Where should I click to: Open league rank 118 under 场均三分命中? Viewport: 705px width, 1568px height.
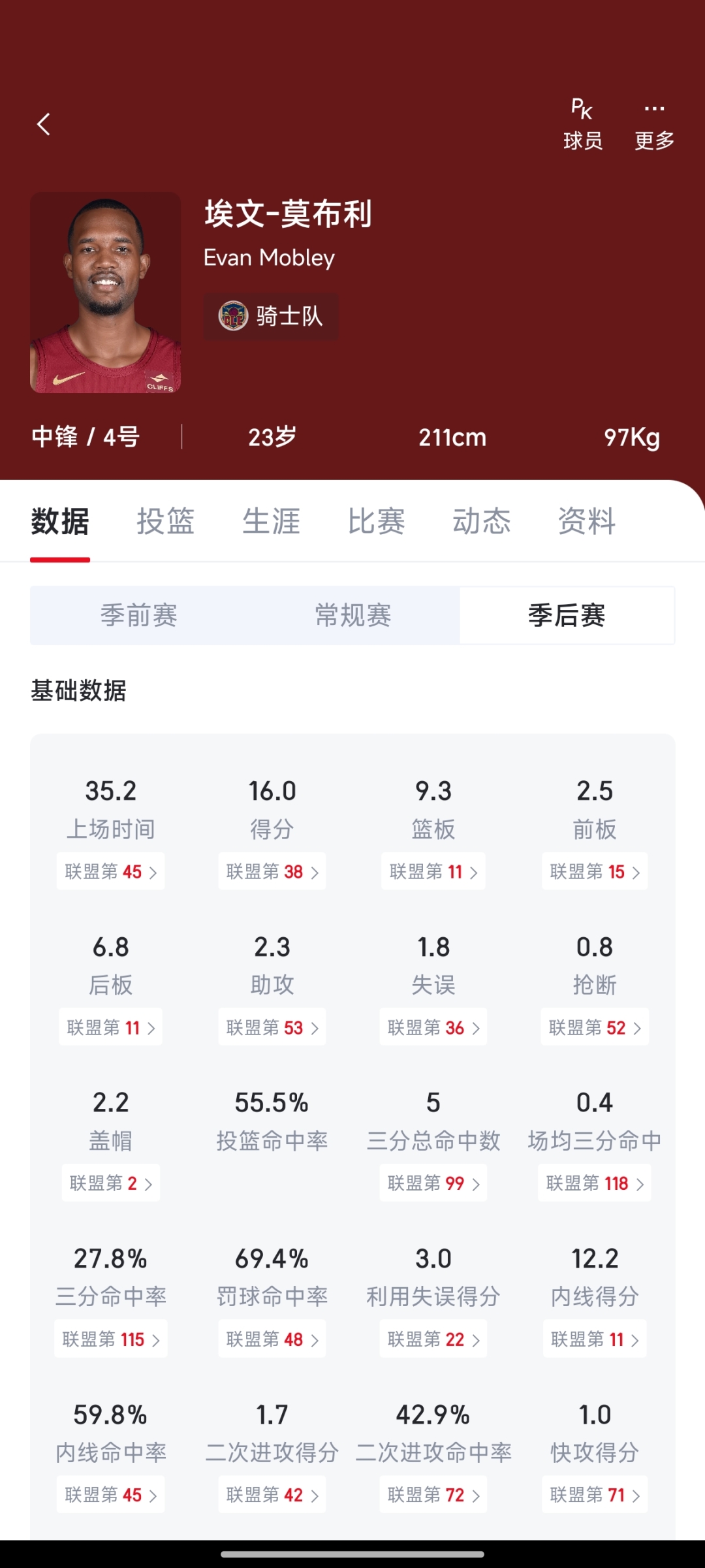[595, 1183]
